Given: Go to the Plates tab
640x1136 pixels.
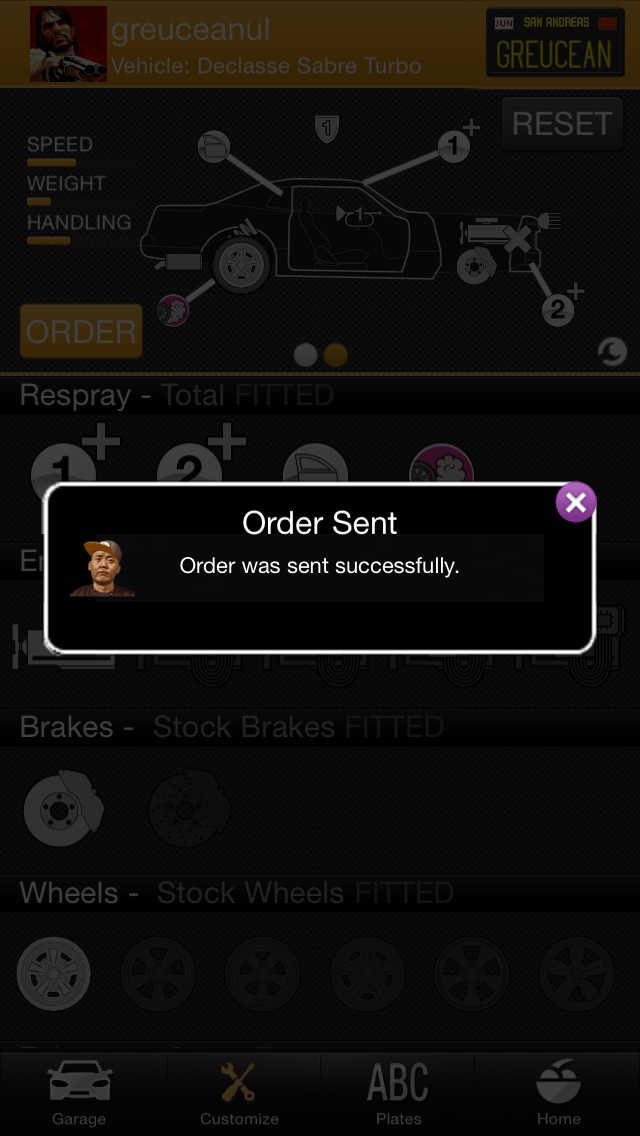Looking at the screenshot, I should coord(398,1094).
